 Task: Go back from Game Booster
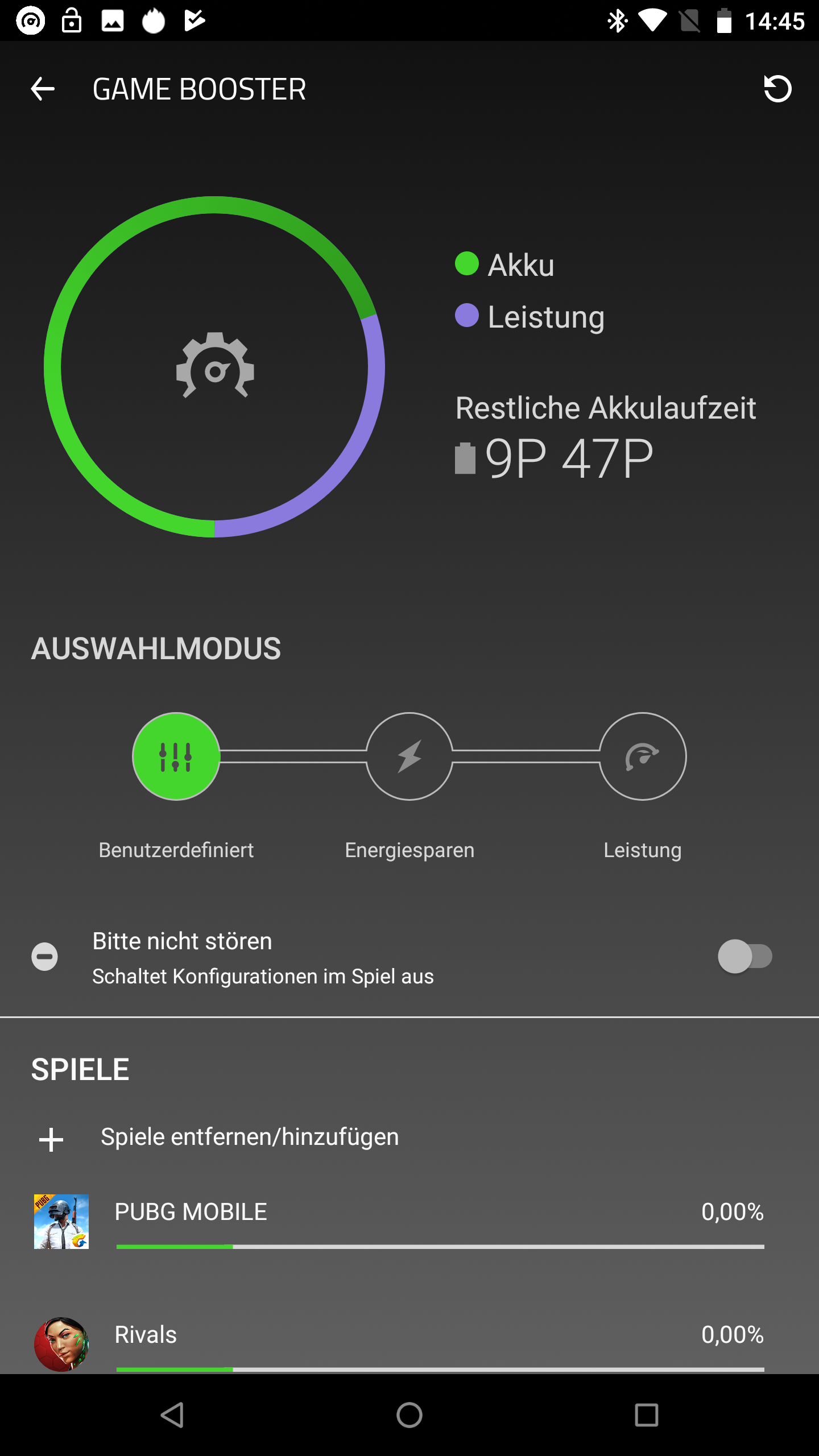tap(43, 89)
